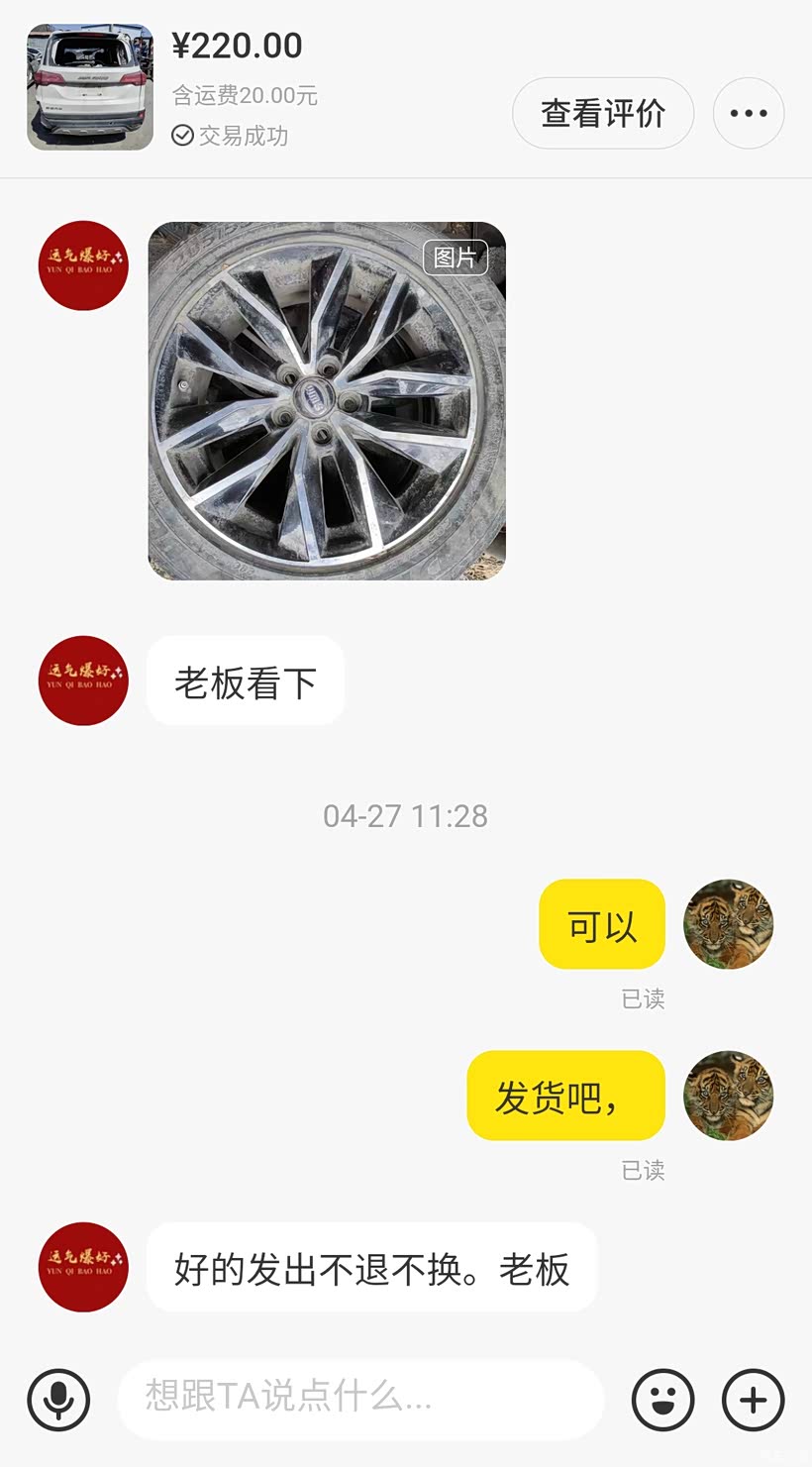Focus the 想跟TA说点什么 message field
This screenshot has height=1467, width=812.
coord(360,1399)
